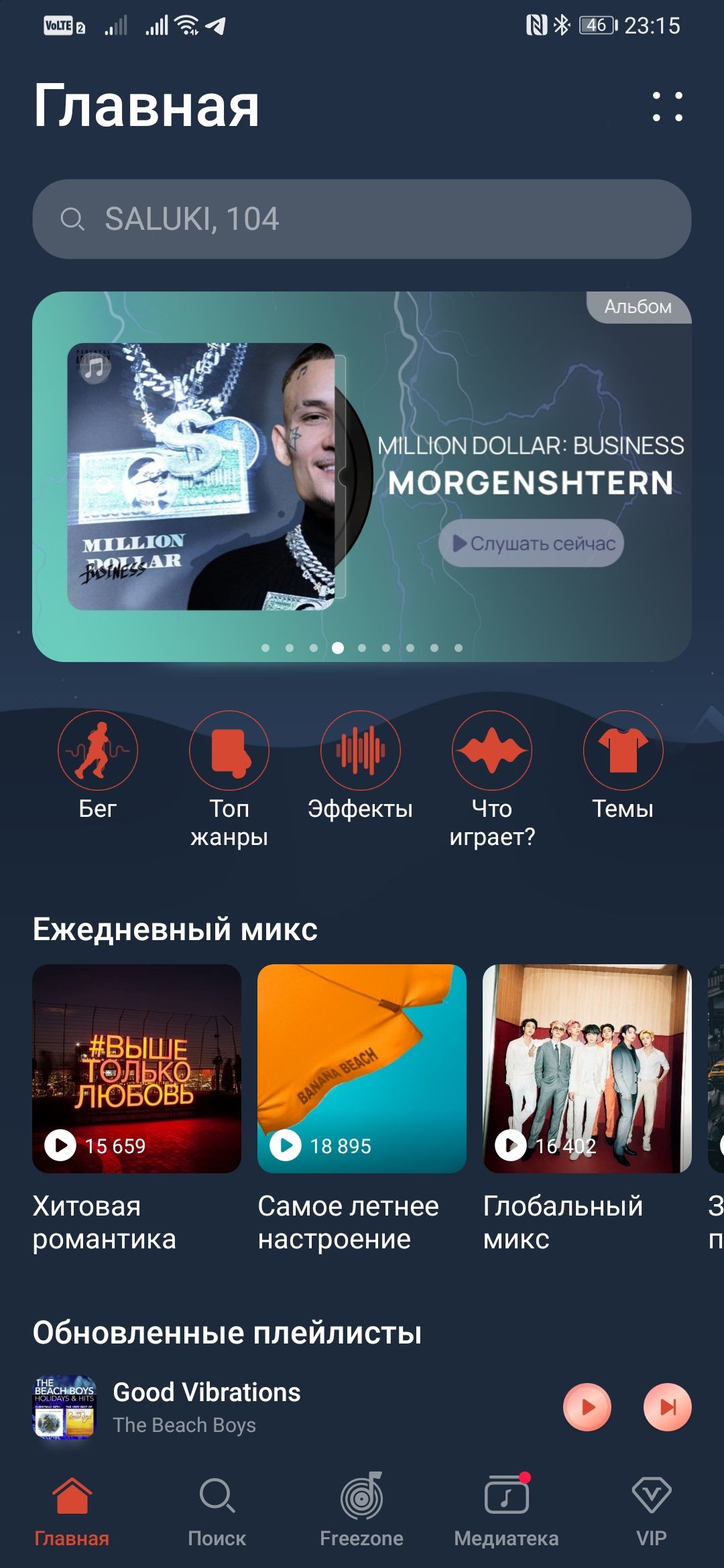The image size is (724, 1568).
Task: Tap Слушать сейчас on Morgenshtern banner
Action: [532, 543]
